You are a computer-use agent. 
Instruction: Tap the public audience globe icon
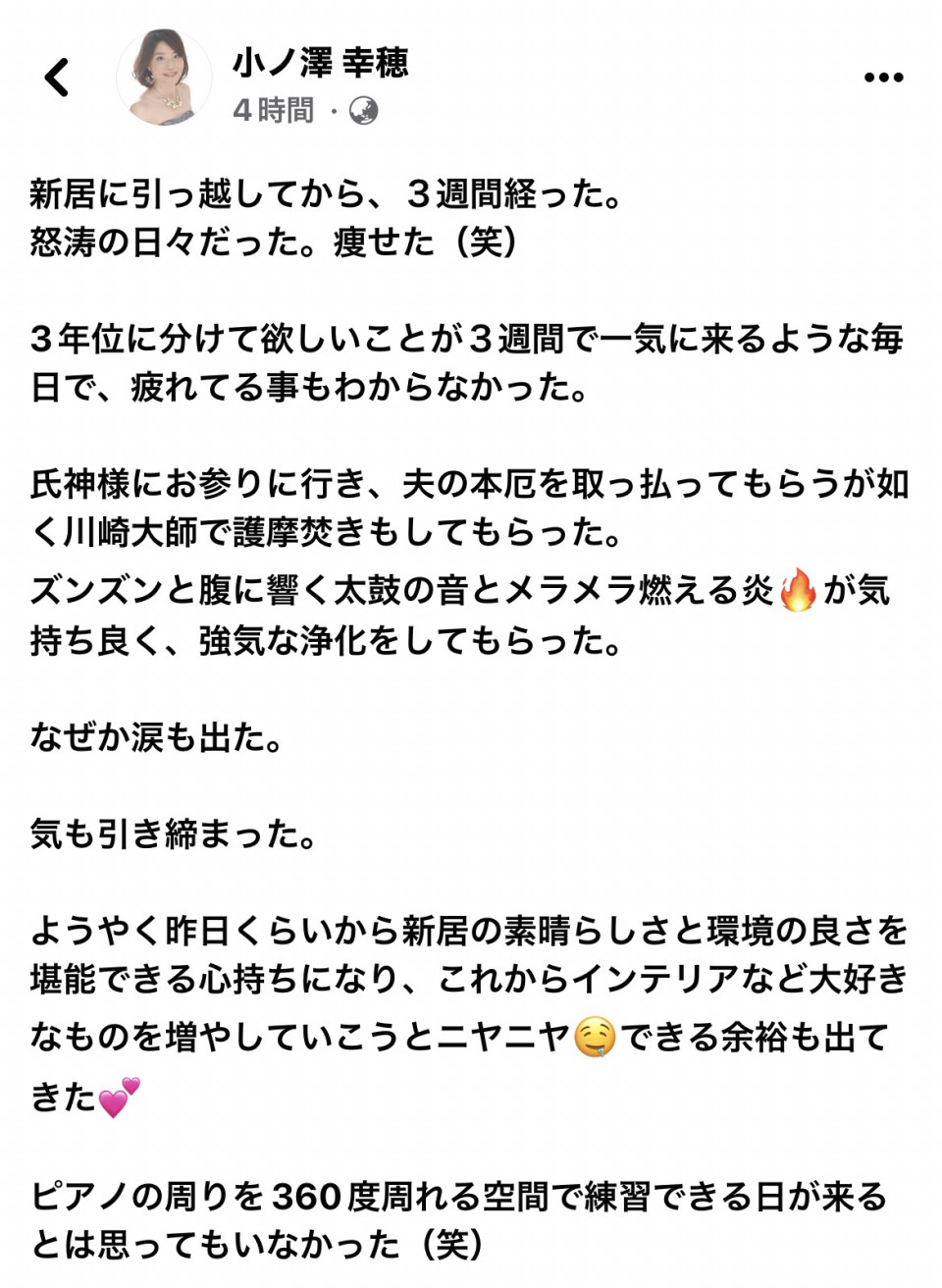click(363, 111)
